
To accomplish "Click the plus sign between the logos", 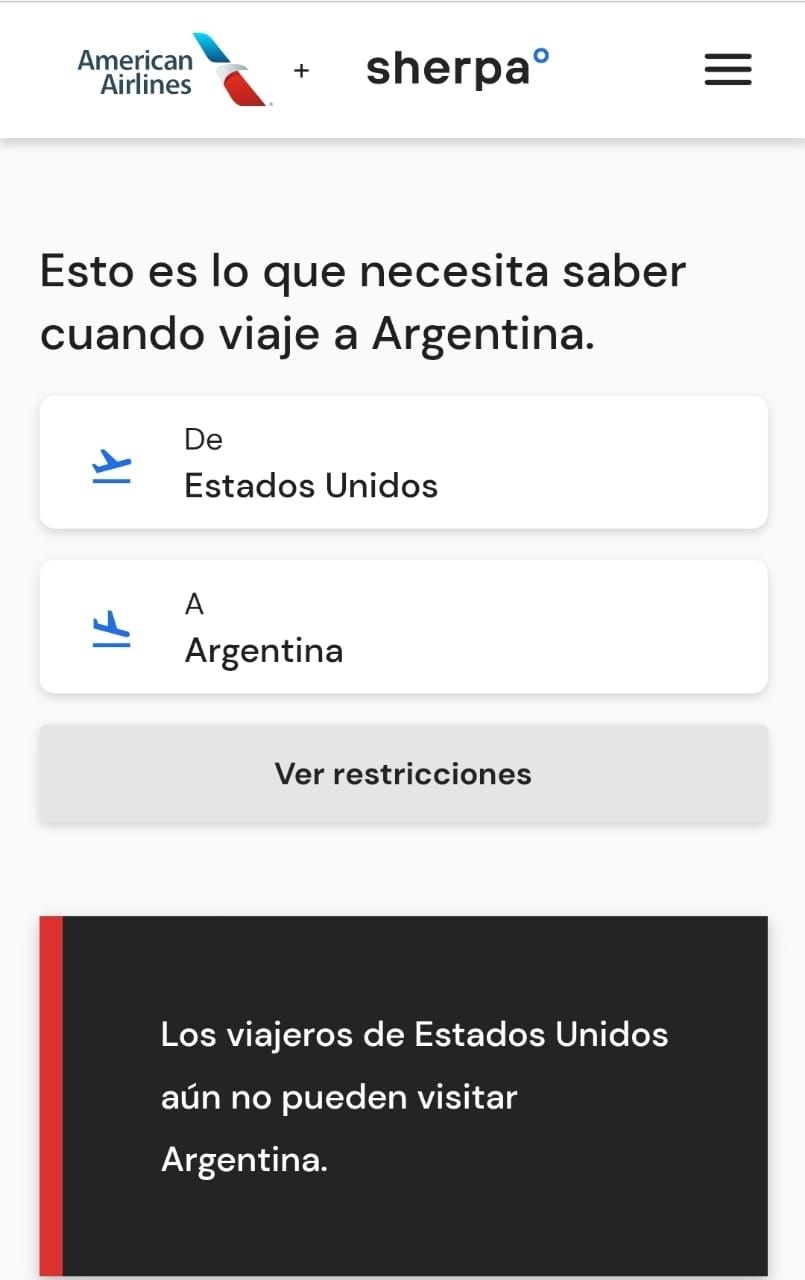I will (x=300, y=70).
